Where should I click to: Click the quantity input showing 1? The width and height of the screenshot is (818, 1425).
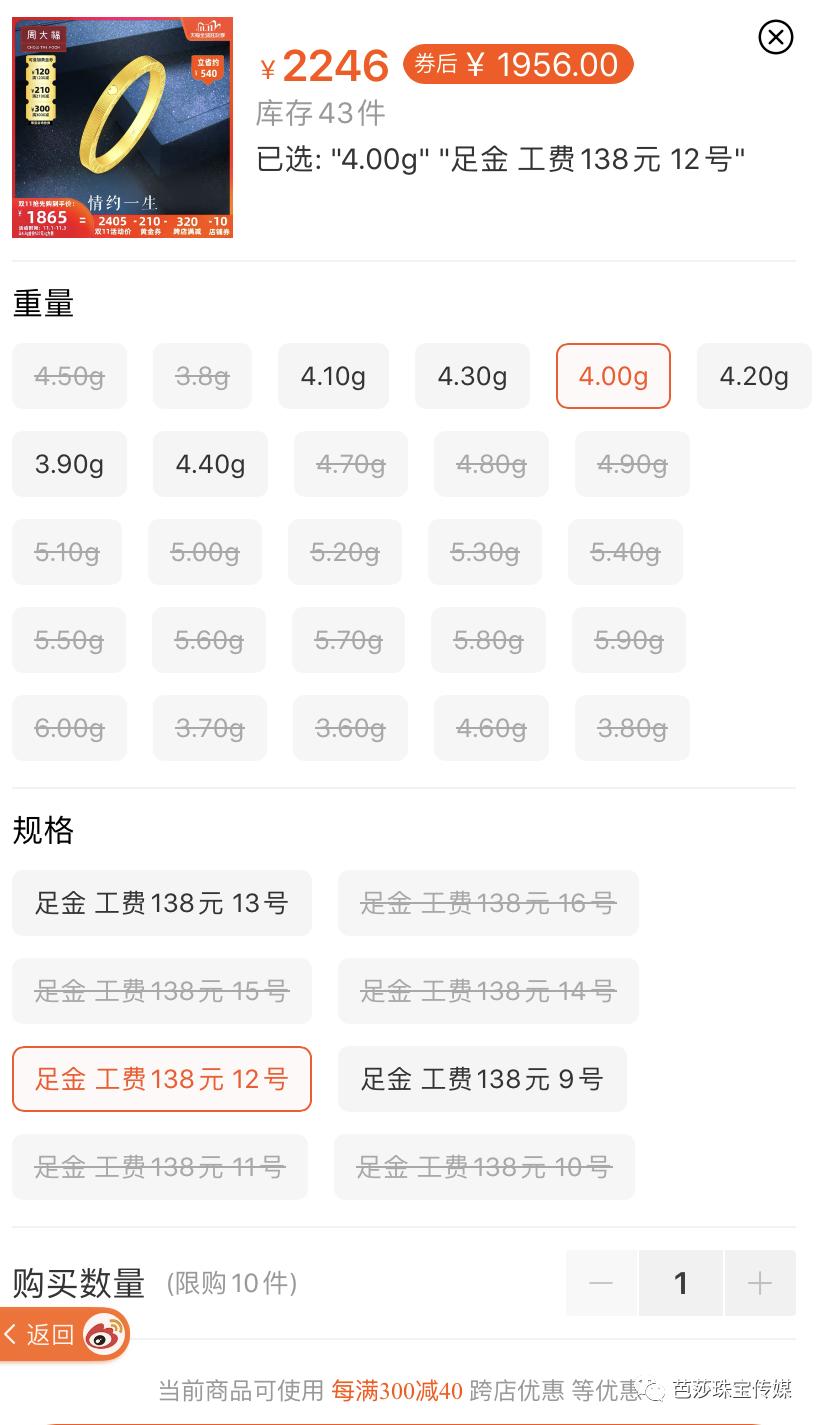(681, 1283)
